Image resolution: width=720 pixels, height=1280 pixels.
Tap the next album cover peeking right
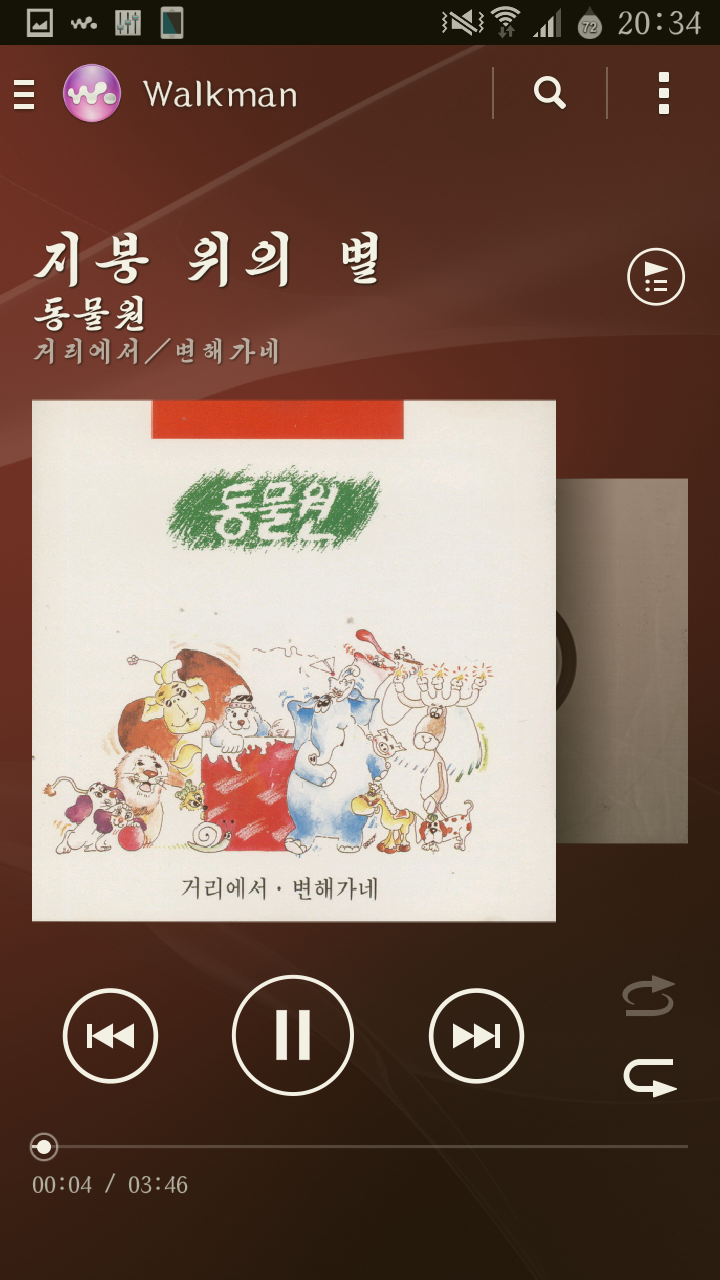[624, 660]
